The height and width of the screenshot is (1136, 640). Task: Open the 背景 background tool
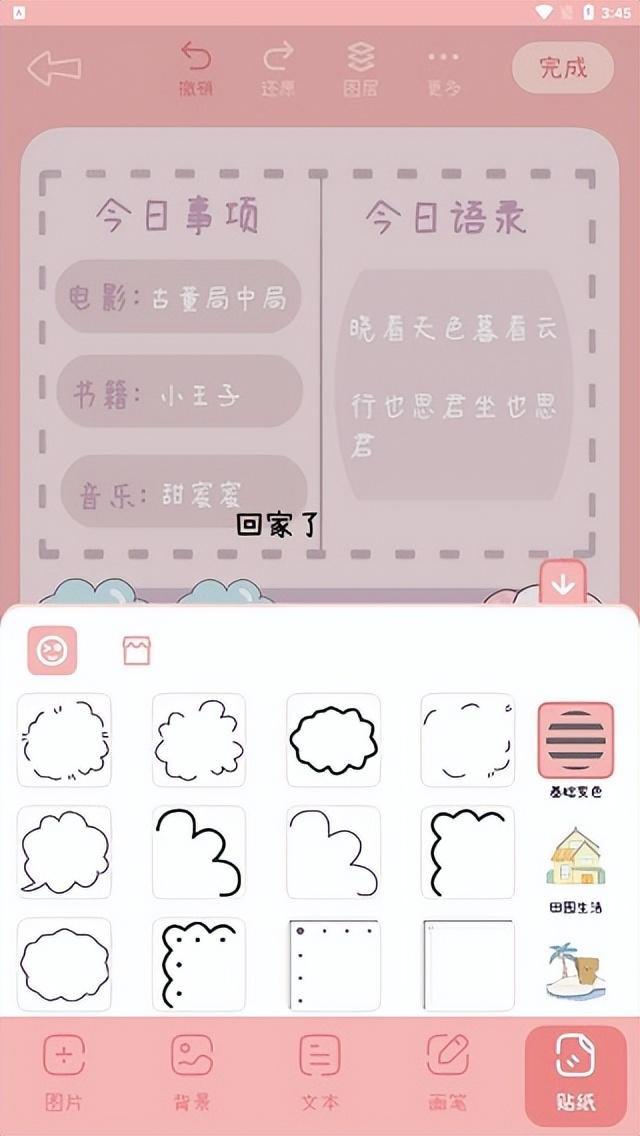[x=192, y=1070]
